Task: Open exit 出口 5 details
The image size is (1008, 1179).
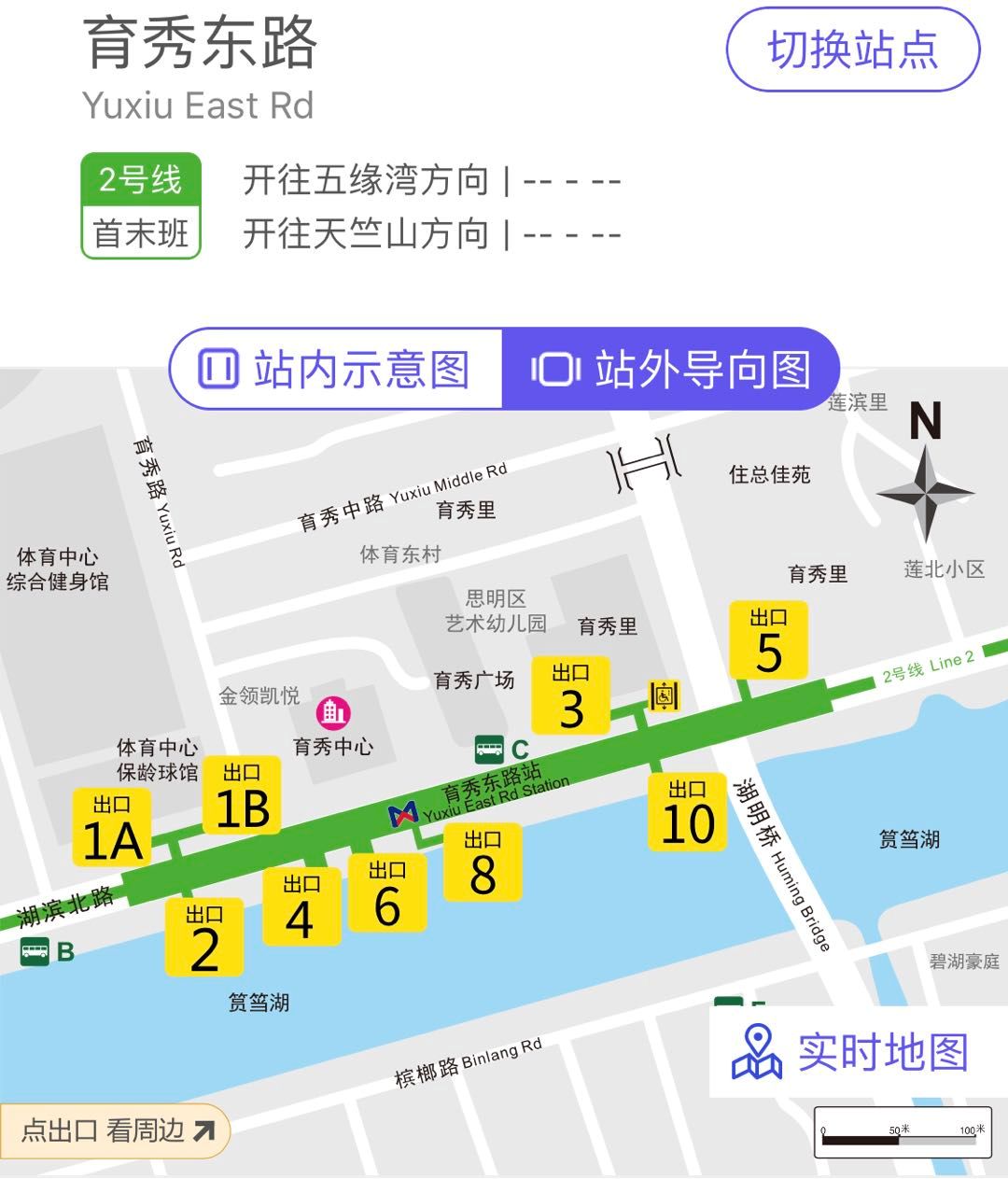Action: (768, 640)
